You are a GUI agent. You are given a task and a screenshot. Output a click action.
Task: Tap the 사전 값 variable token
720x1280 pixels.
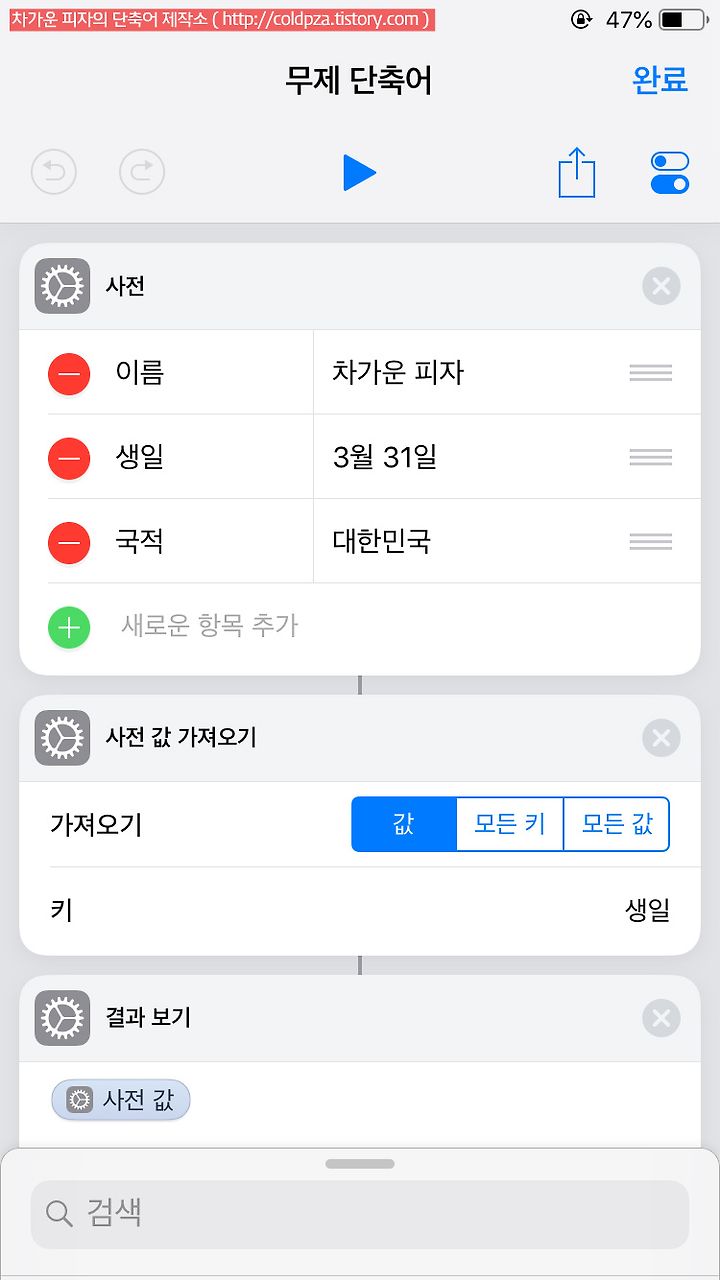pyautogui.click(x=121, y=1100)
